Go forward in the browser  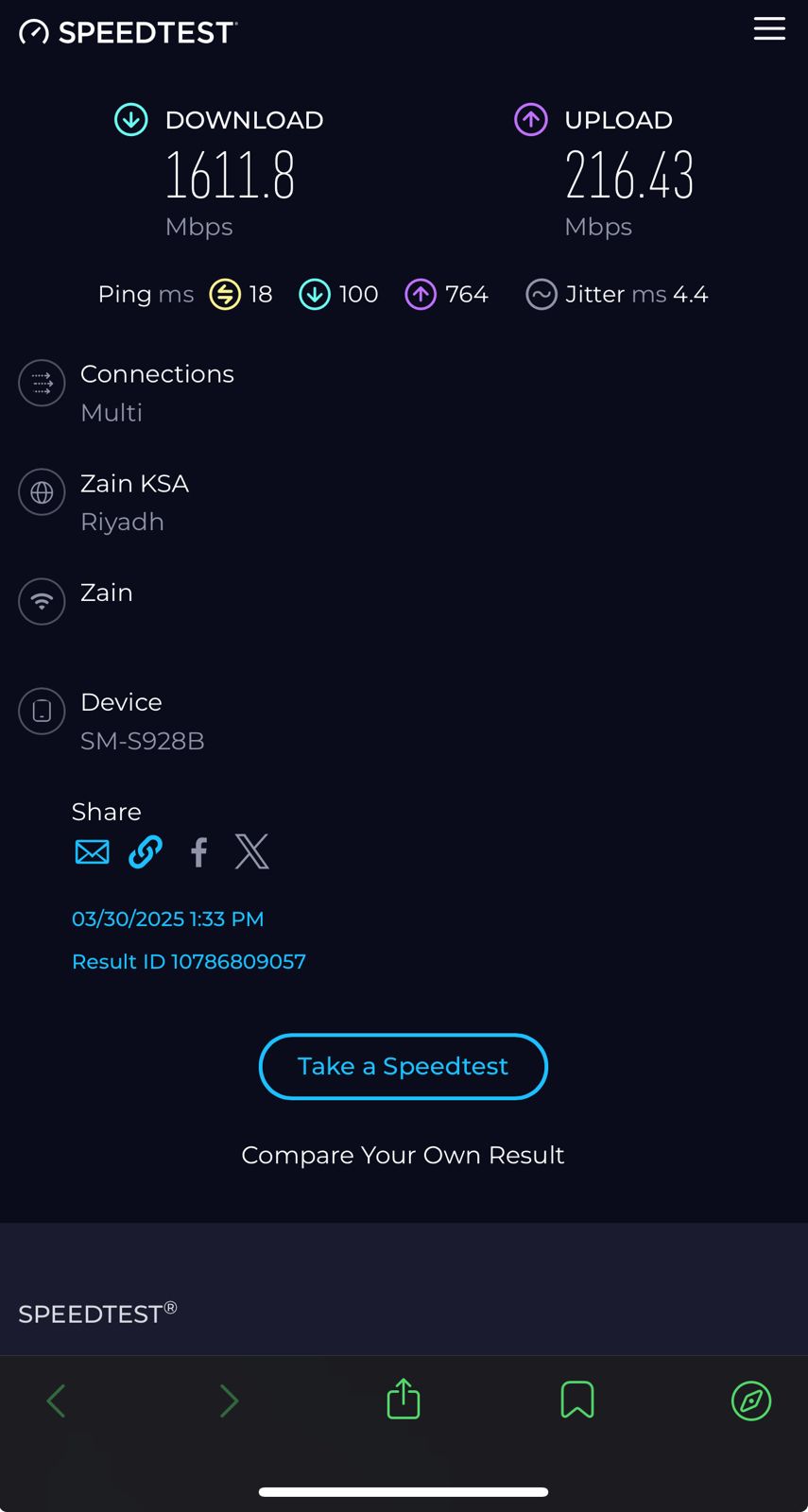[x=229, y=1400]
